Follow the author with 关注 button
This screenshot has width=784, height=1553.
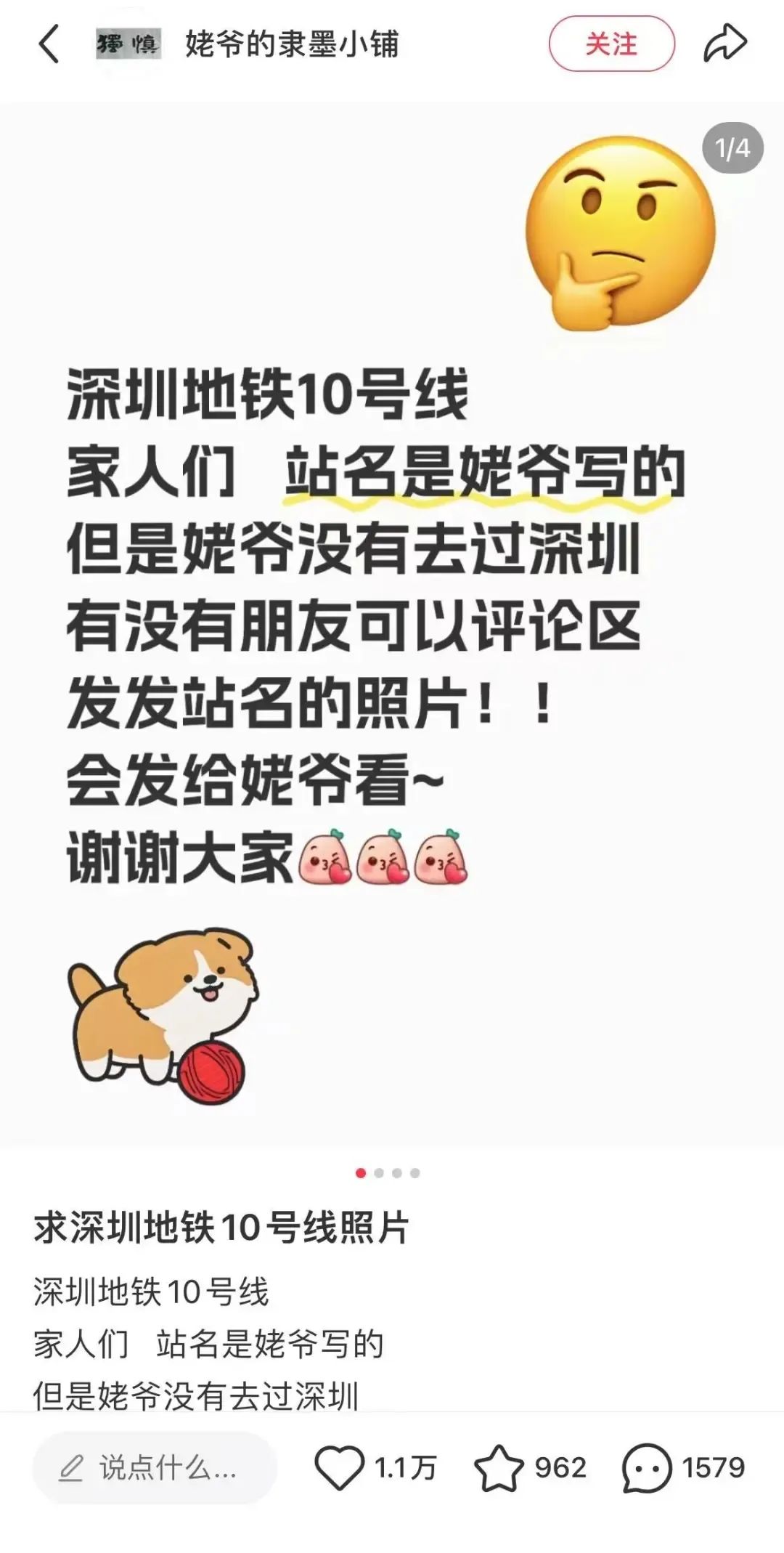tap(611, 44)
